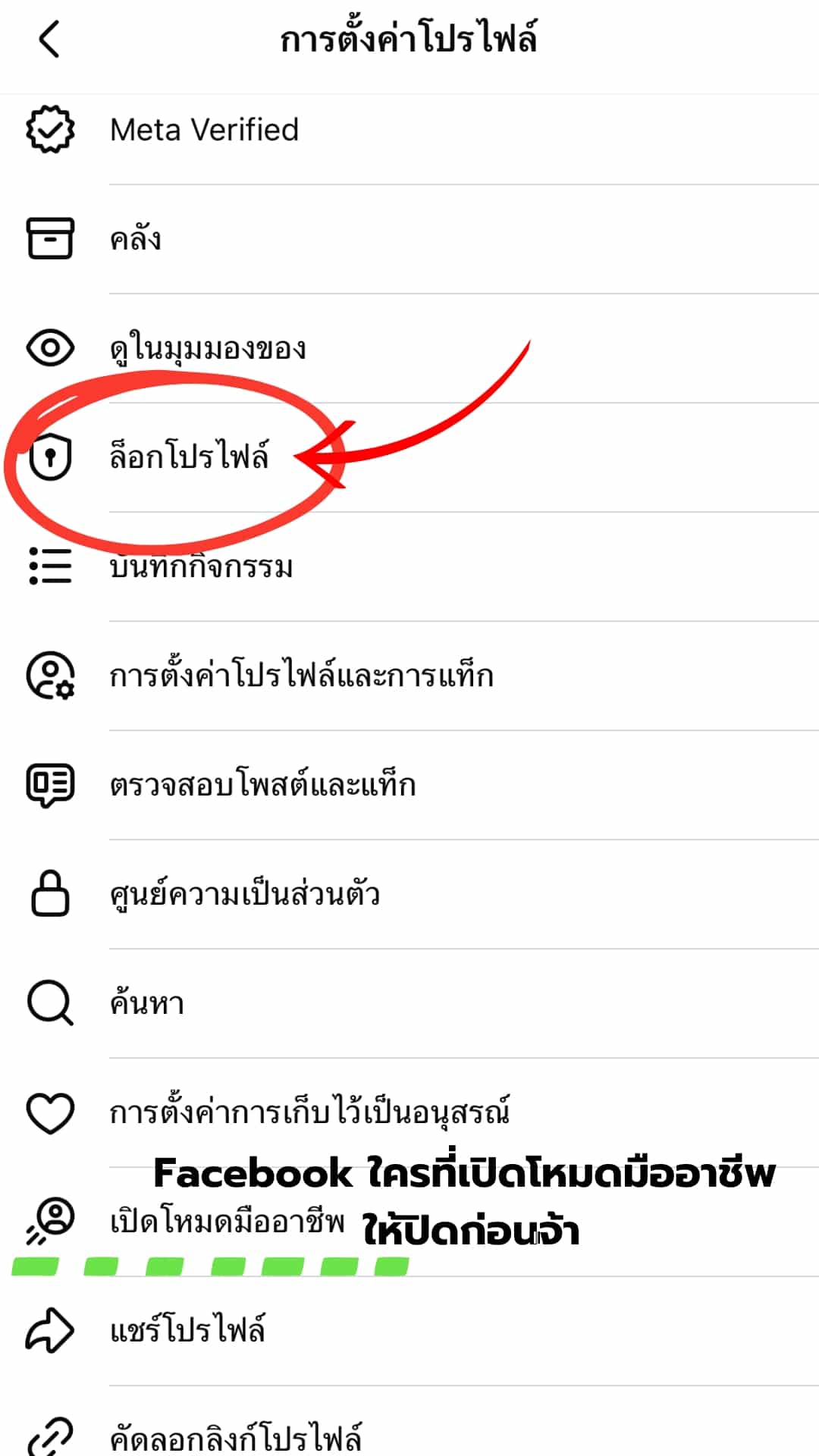
Task: Select เปิดโหมดมืออาชีพ professional mode row
Action: 409,1222
